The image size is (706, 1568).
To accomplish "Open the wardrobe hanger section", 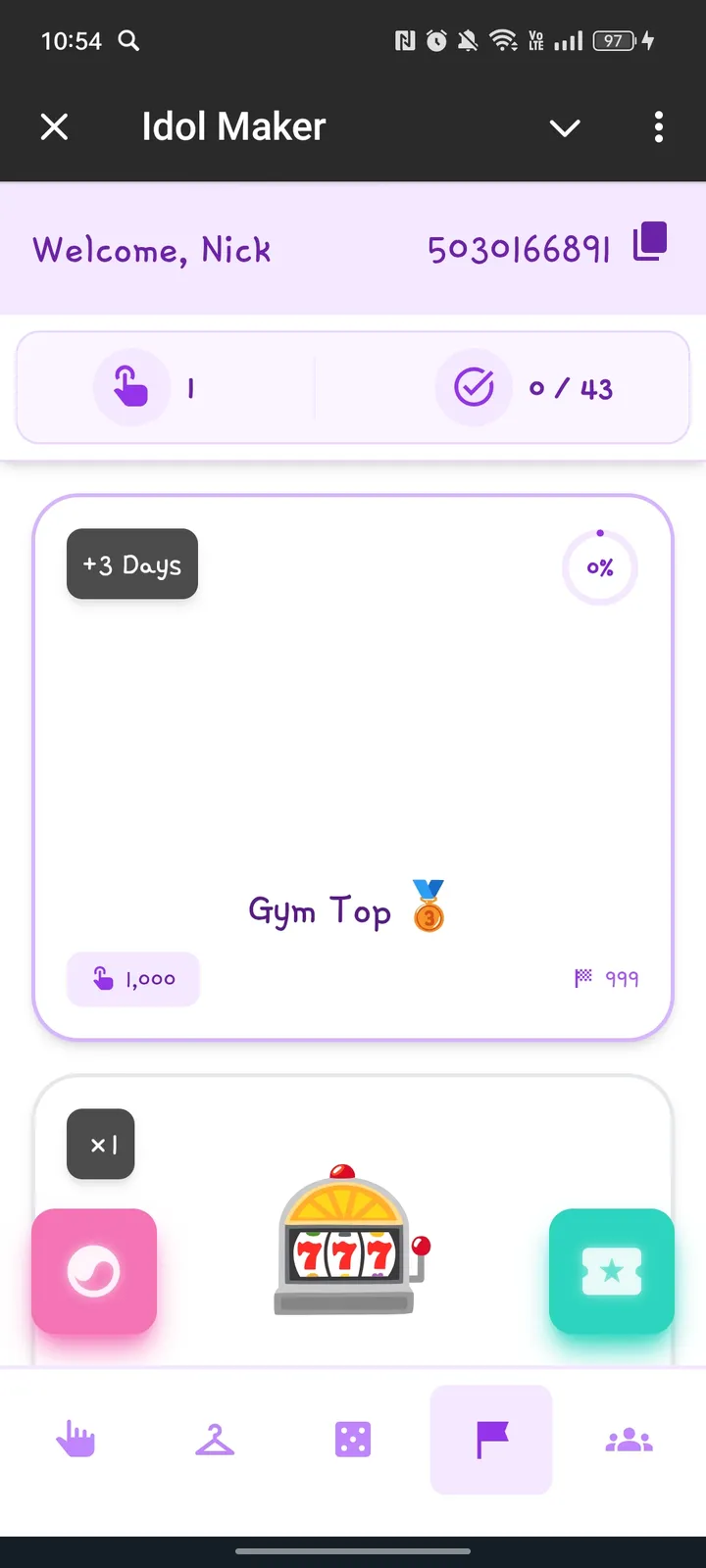I will (215, 1438).
